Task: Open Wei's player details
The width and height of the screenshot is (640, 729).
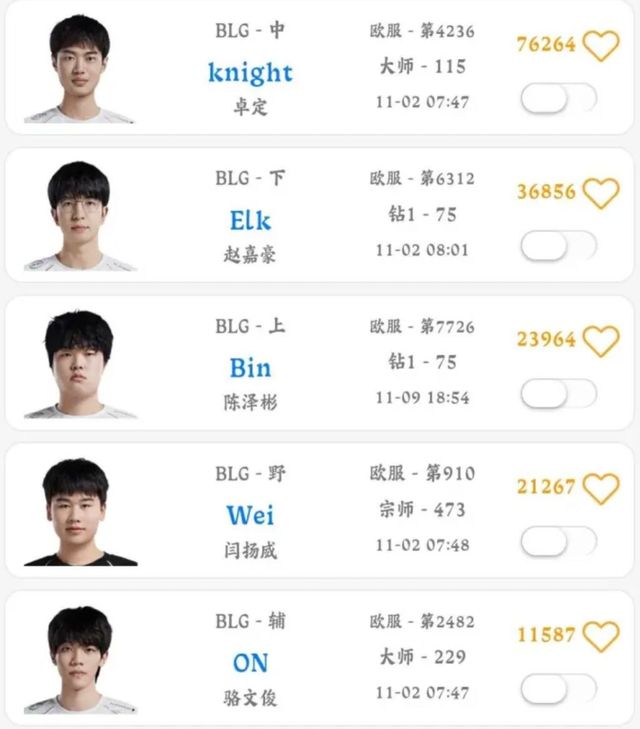Action: 250,515
